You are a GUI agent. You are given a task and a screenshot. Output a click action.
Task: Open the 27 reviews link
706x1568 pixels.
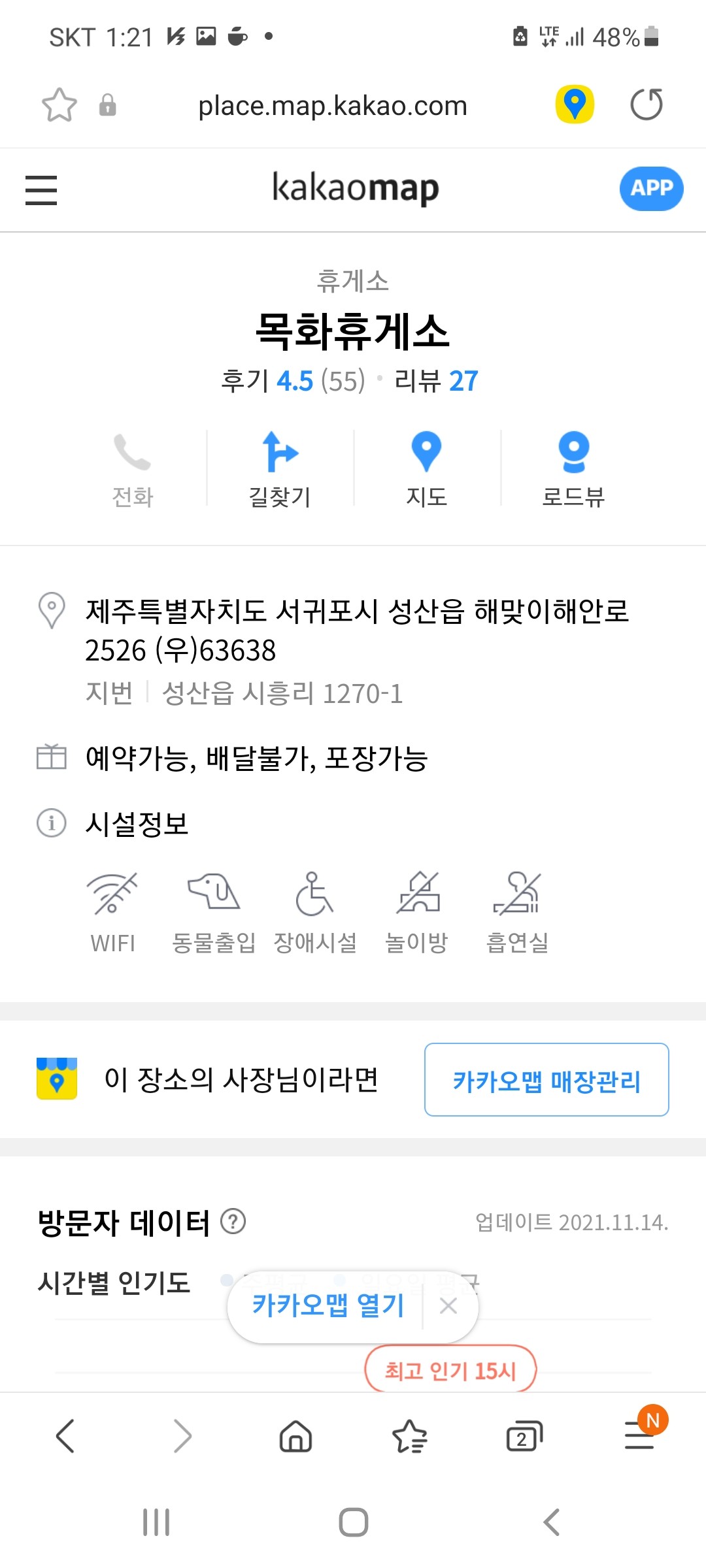pyautogui.click(x=437, y=381)
